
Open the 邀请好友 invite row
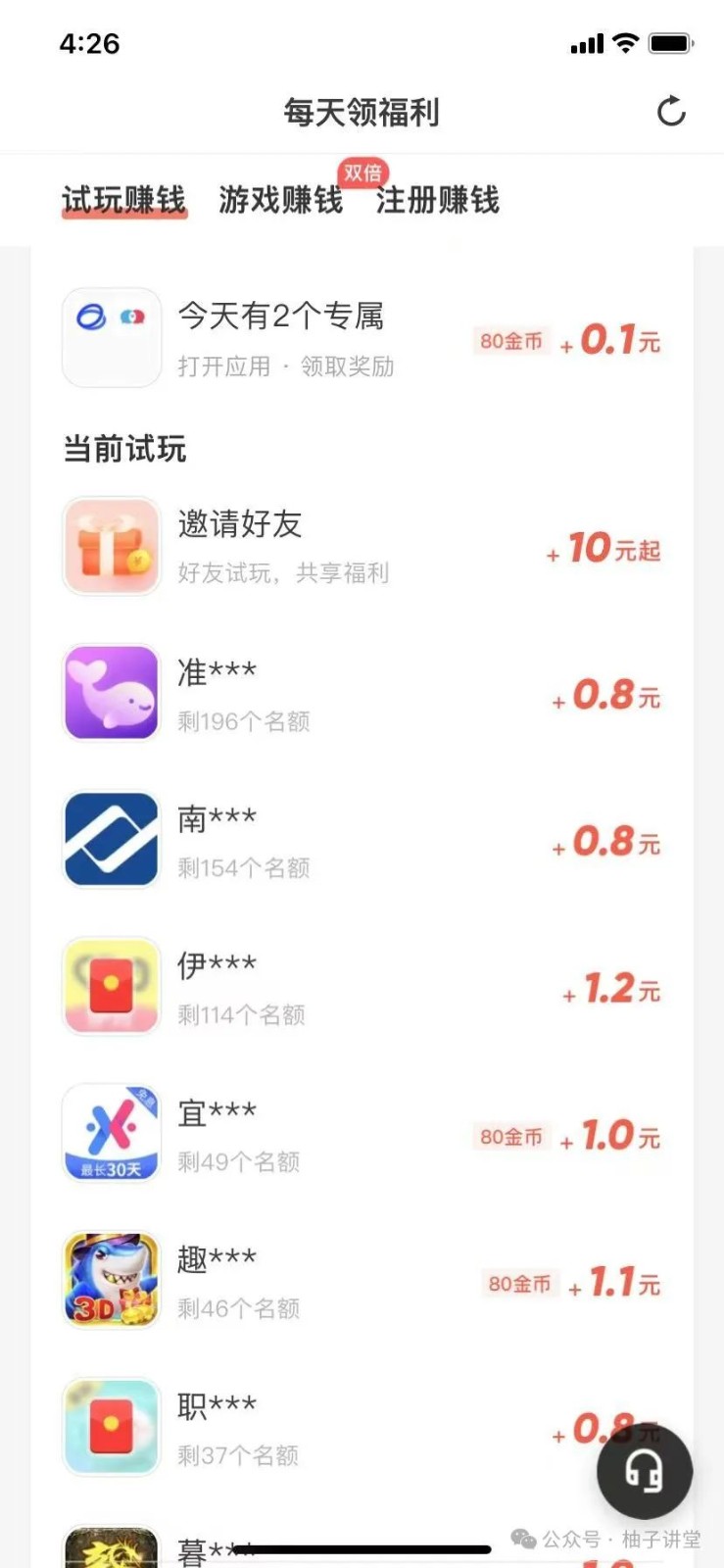361,546
